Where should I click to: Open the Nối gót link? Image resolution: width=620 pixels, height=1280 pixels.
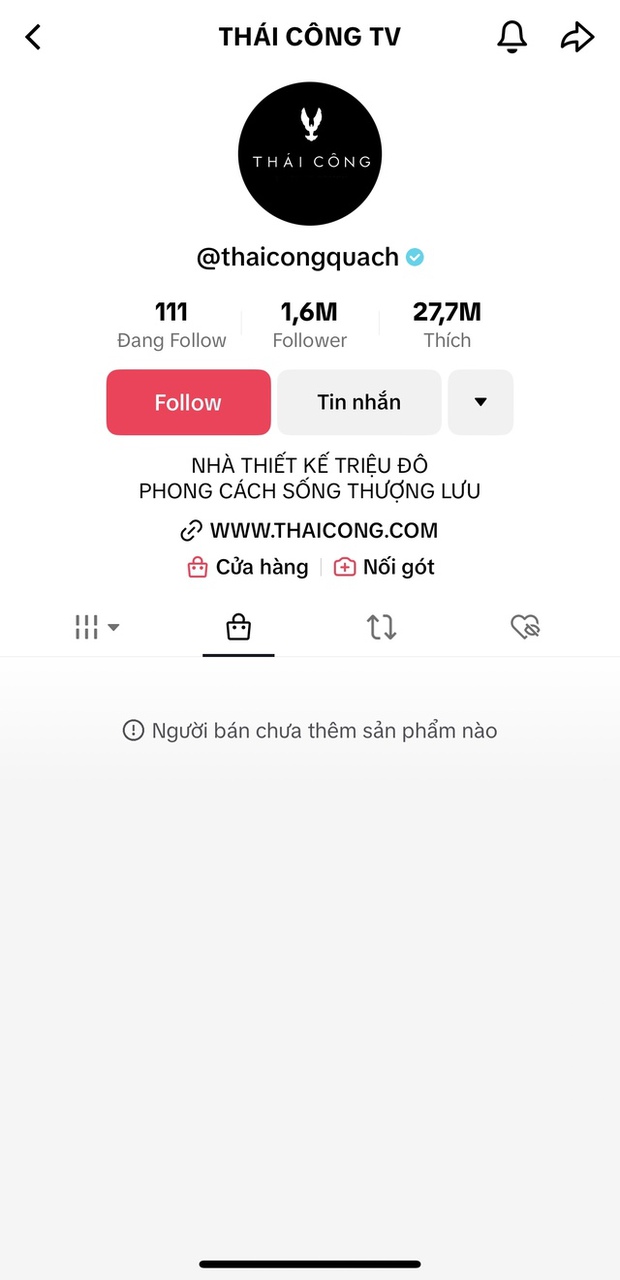385,567
